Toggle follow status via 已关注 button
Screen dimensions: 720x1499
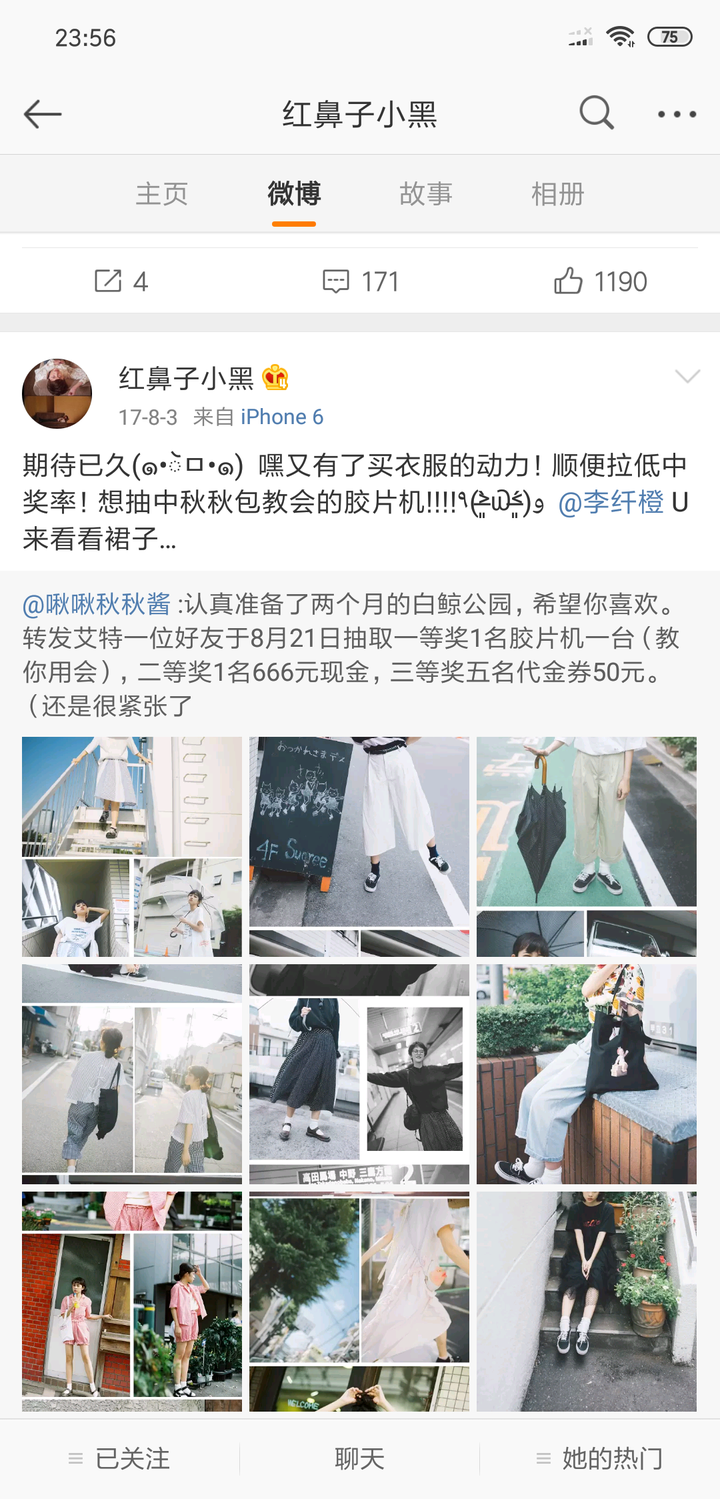point(120,1458)
